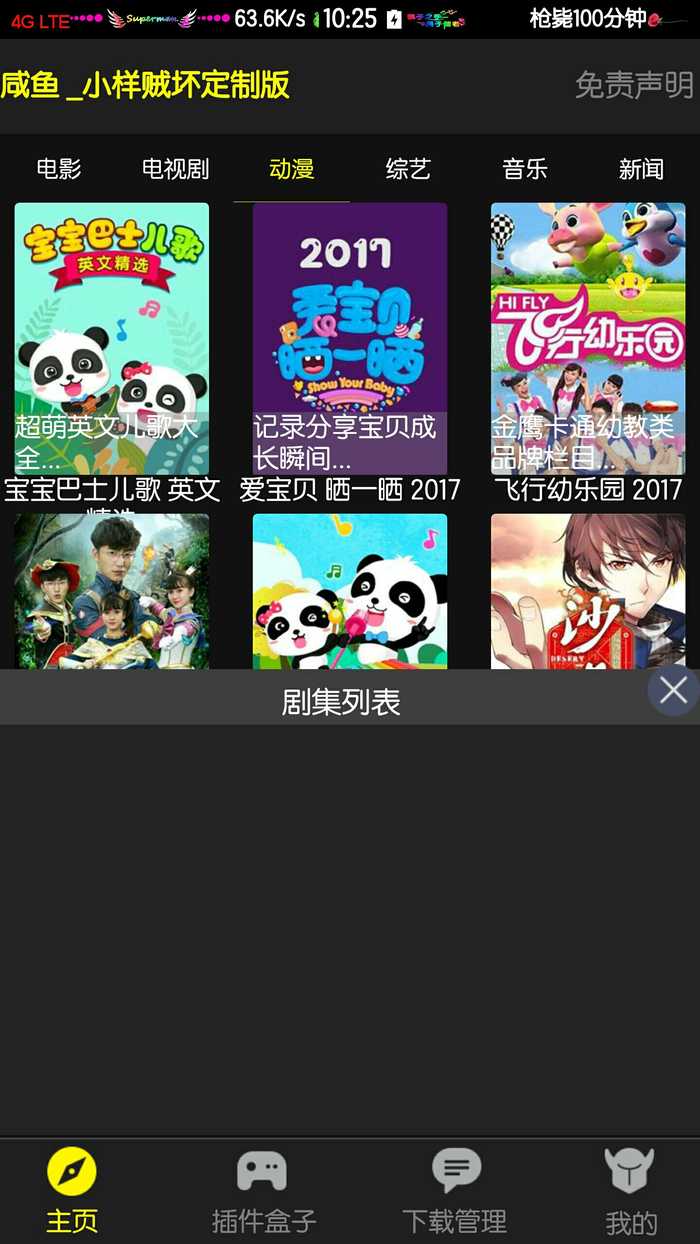This screenshot has width=700, height=1244.
Task: Open 爱宝贝 晒一晒 2017 show
Action: (x=350, y=339)
